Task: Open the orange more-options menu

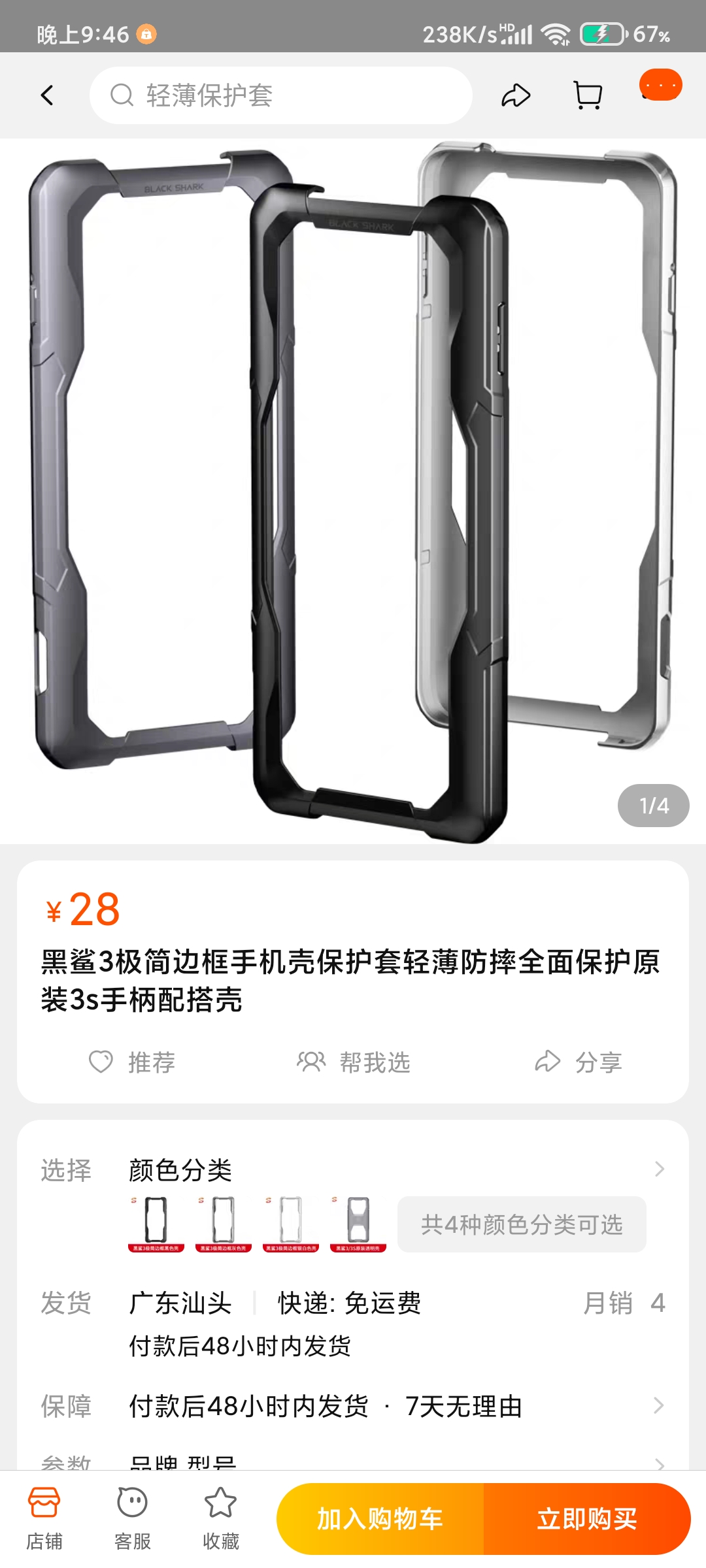Action: [x=660, y=86]
